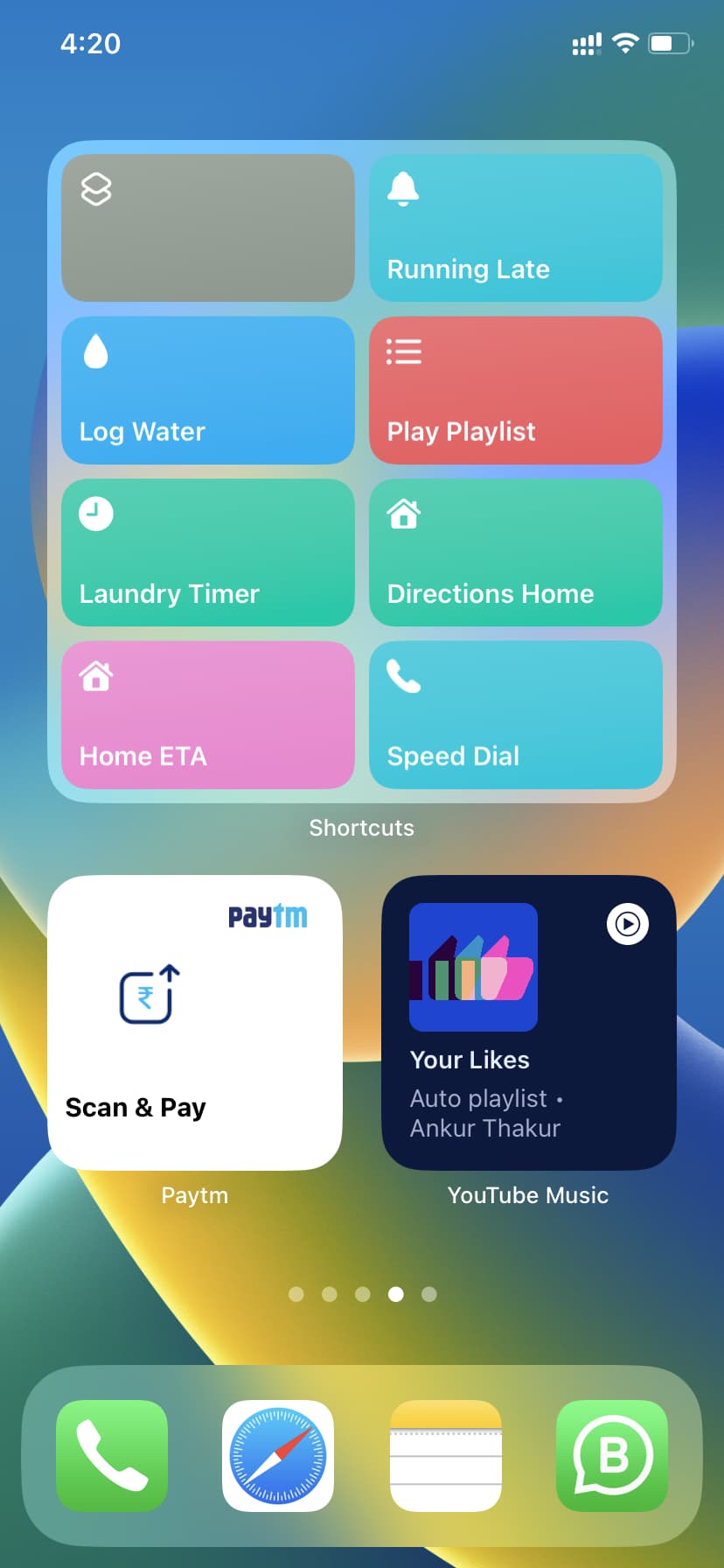724x1568 pixels.
Task: Open the Your Likes playlist cover
Action: coord(473,967)
